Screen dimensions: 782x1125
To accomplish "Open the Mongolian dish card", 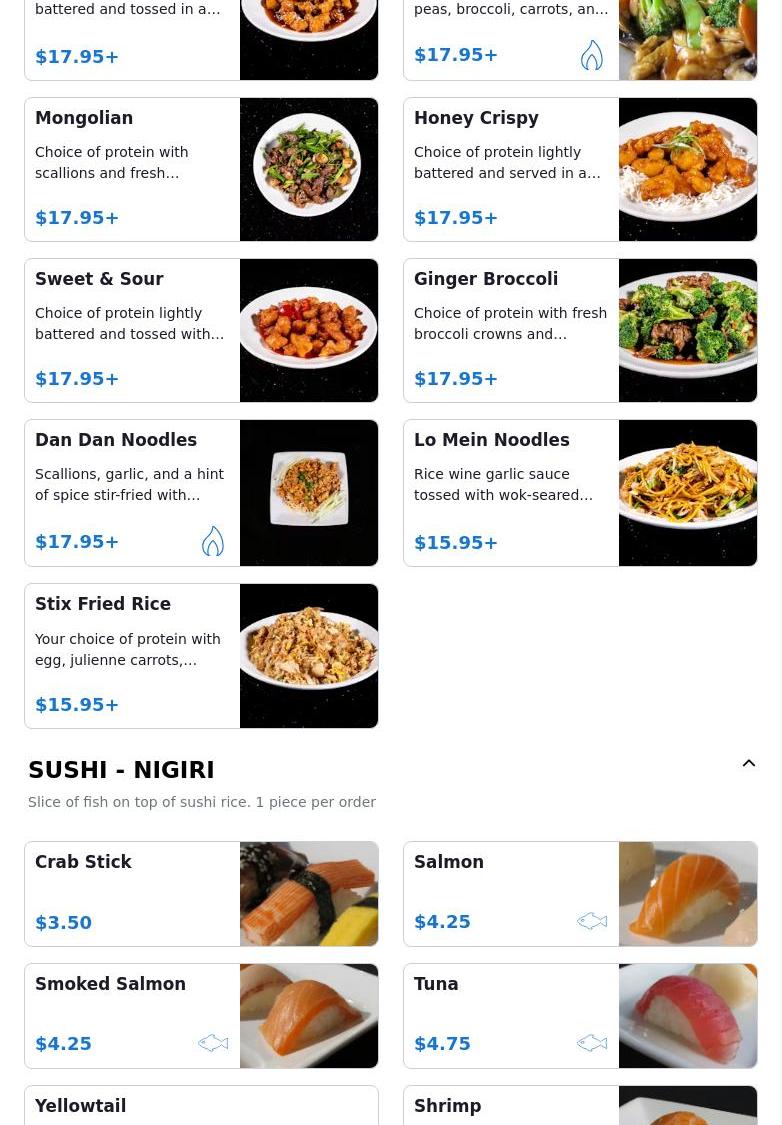I will pyautogui.click(x=201, y=169).
